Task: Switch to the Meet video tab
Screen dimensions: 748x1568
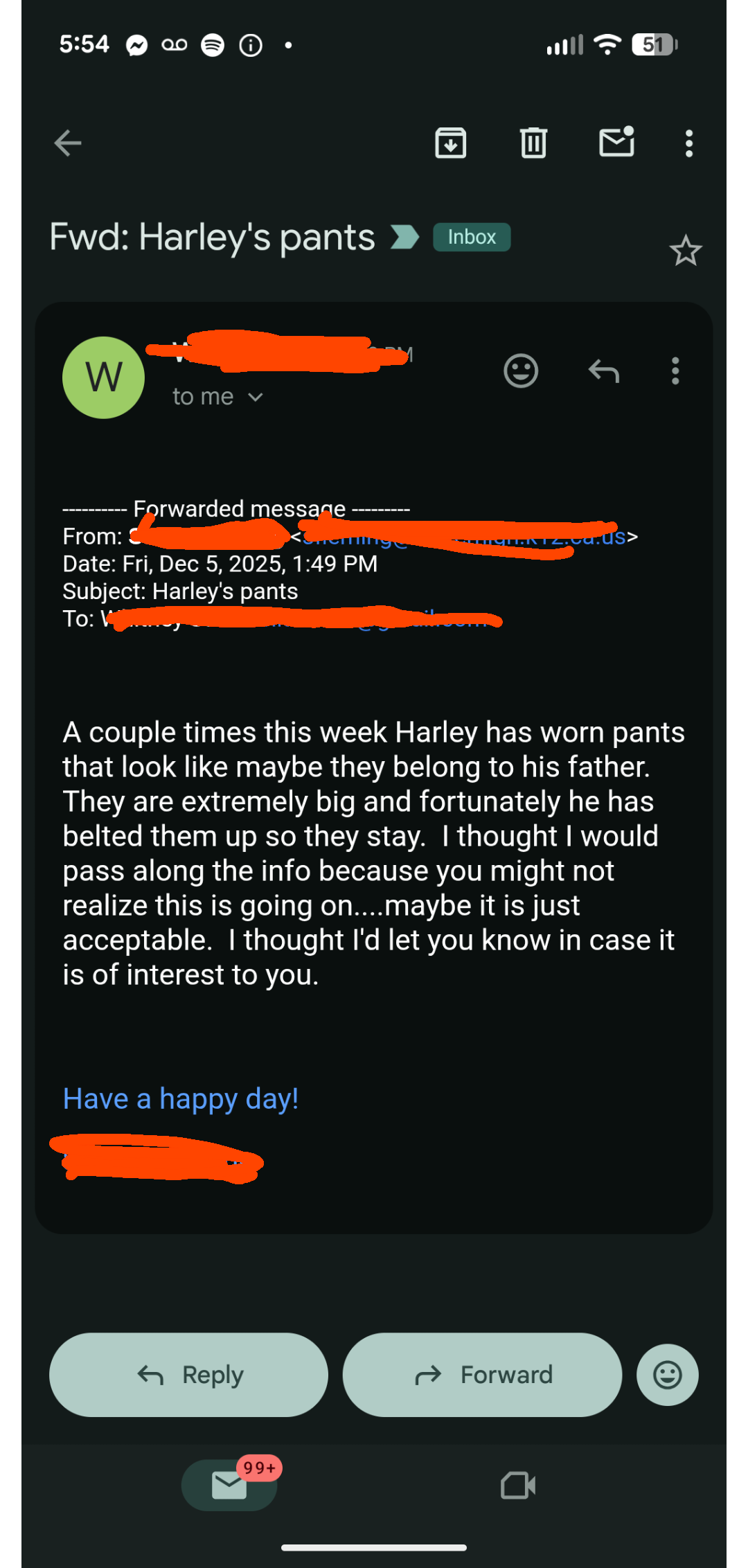Action: [x=518, y=1485]
